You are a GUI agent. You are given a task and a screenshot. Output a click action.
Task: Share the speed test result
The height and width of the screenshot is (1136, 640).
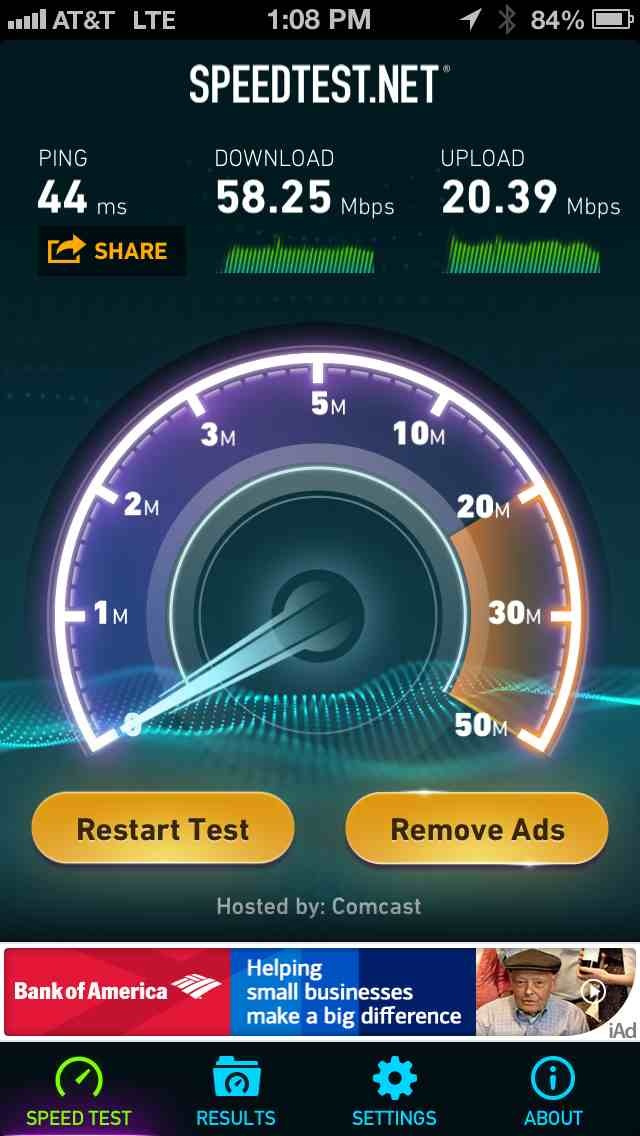(x=112, y=251)
